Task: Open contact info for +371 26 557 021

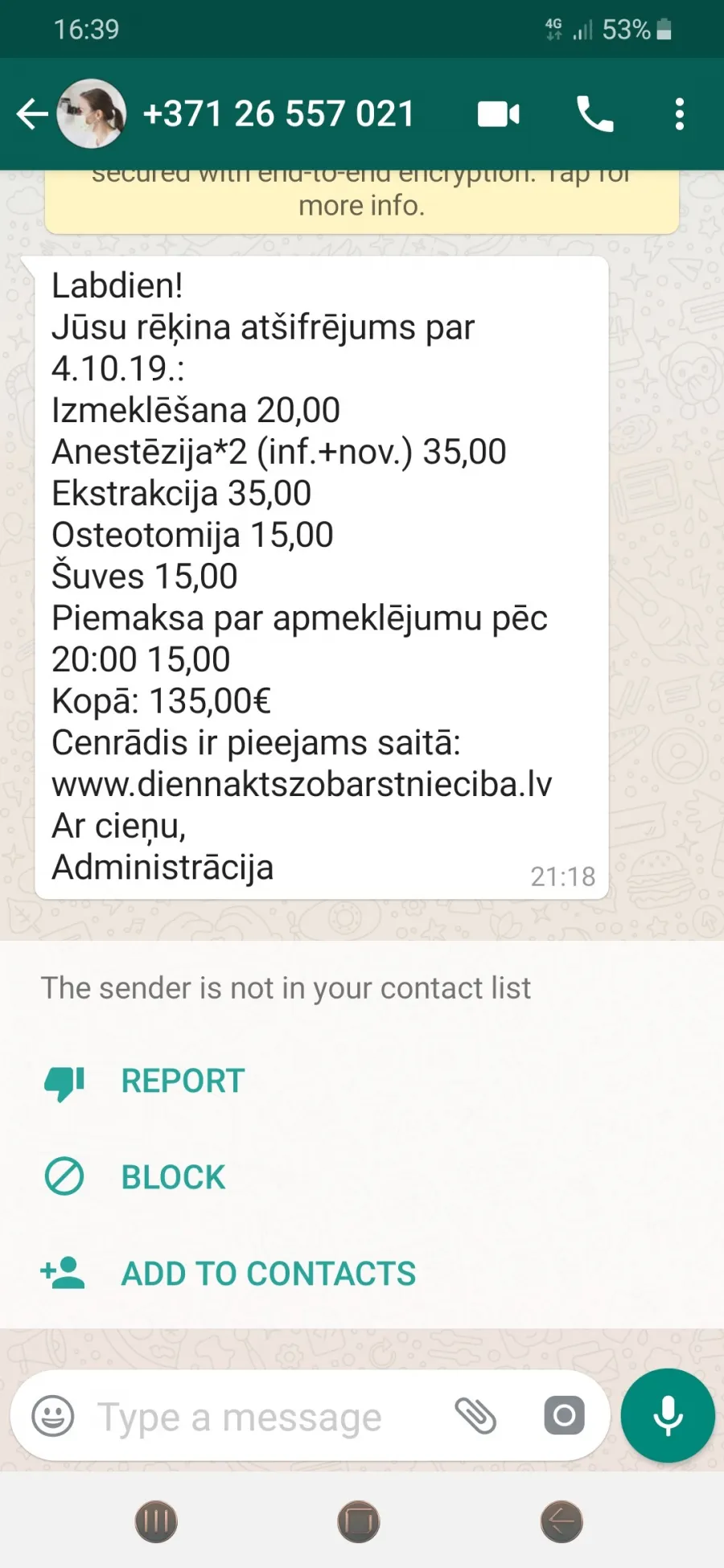Action: (278, 114)
